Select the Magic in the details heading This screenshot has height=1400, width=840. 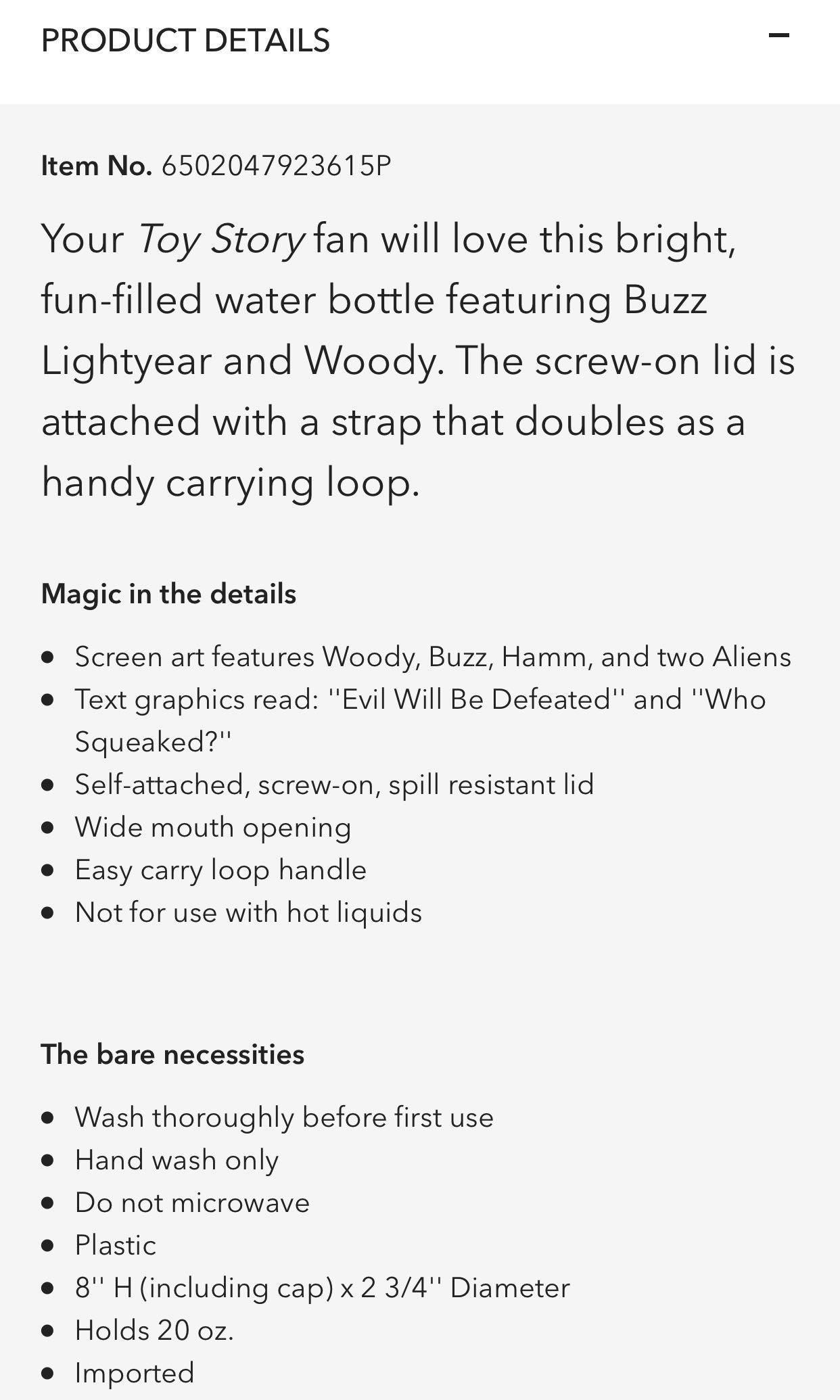tap(169, 594)
